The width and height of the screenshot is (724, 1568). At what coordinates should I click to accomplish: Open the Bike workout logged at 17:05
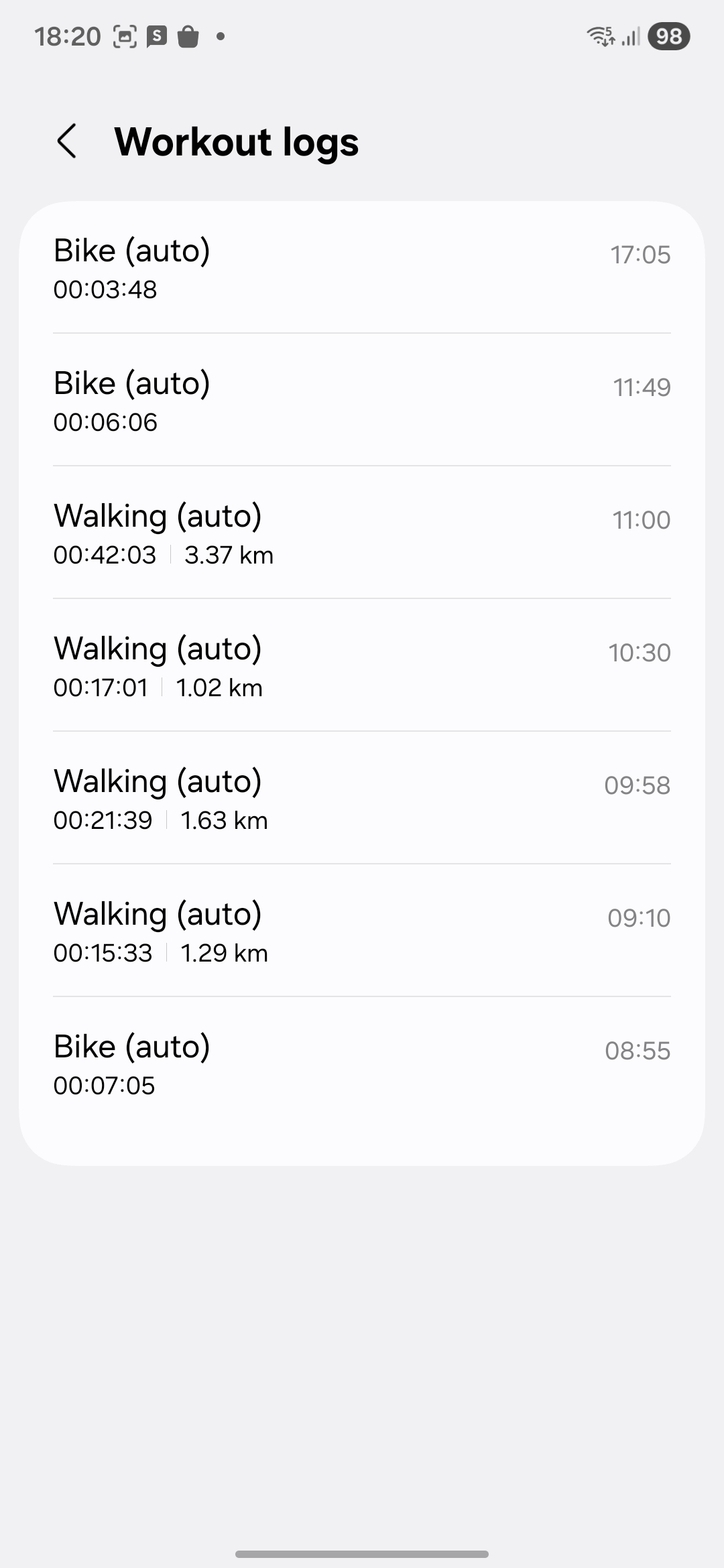[x=362, y=268]
